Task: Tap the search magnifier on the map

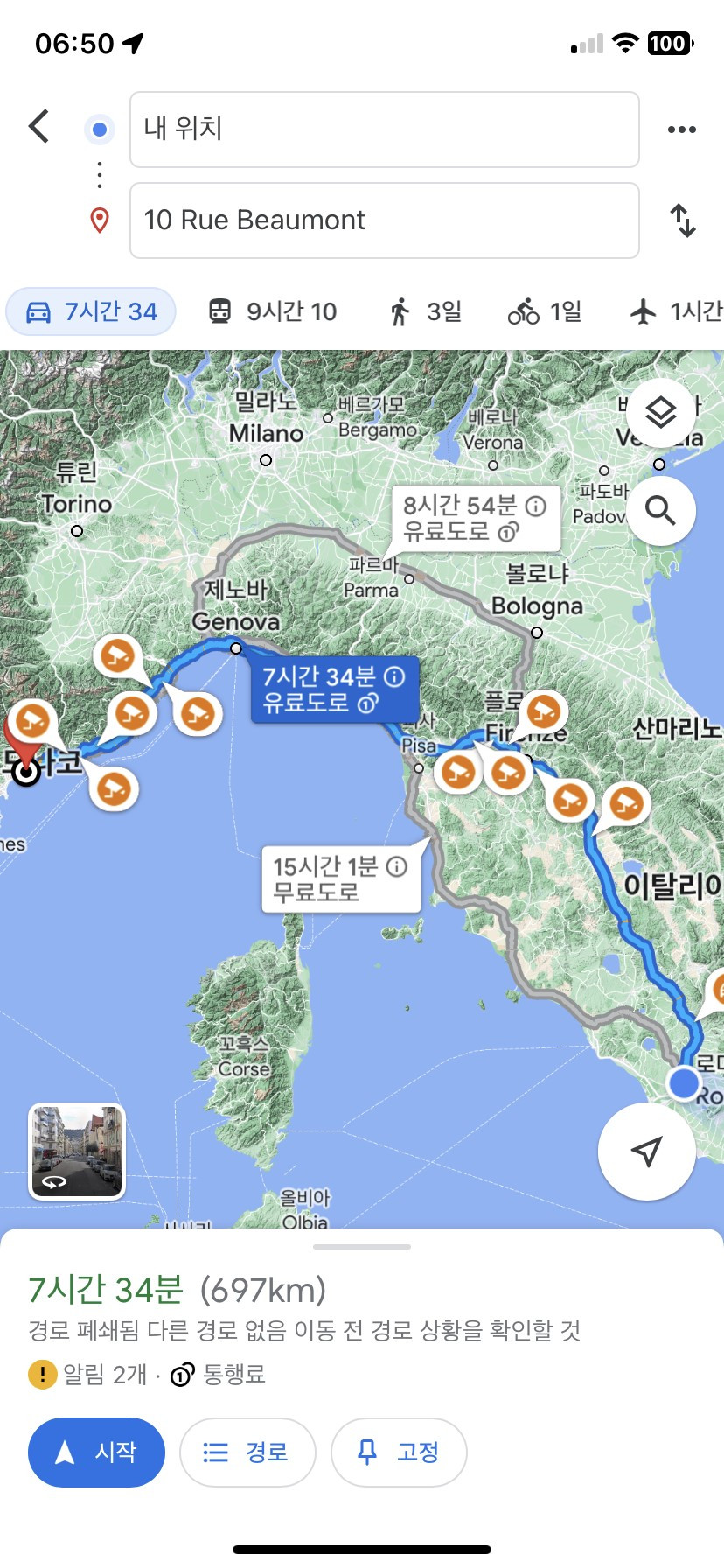Action: click(660, 510)
